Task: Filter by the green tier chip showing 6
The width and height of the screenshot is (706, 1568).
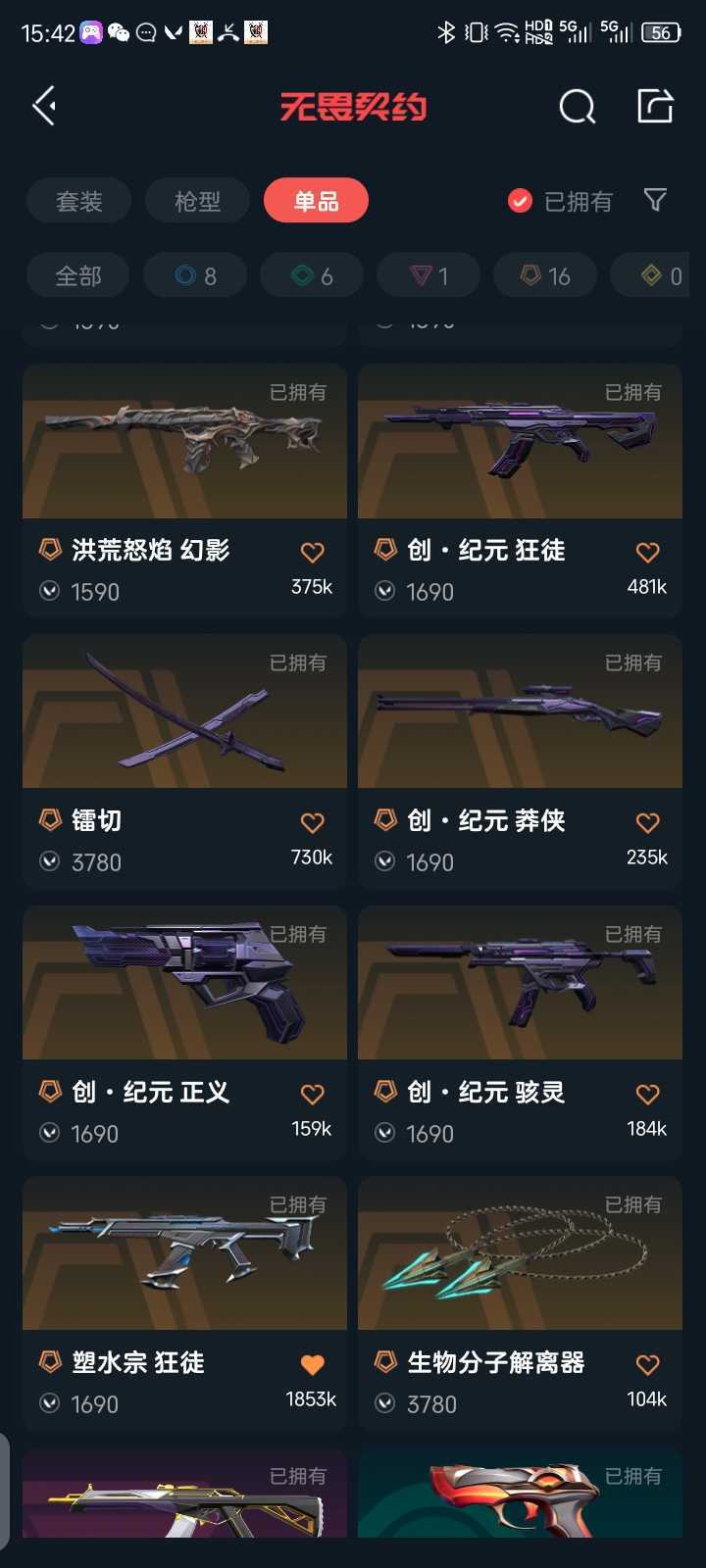Action: click(312, 276)
